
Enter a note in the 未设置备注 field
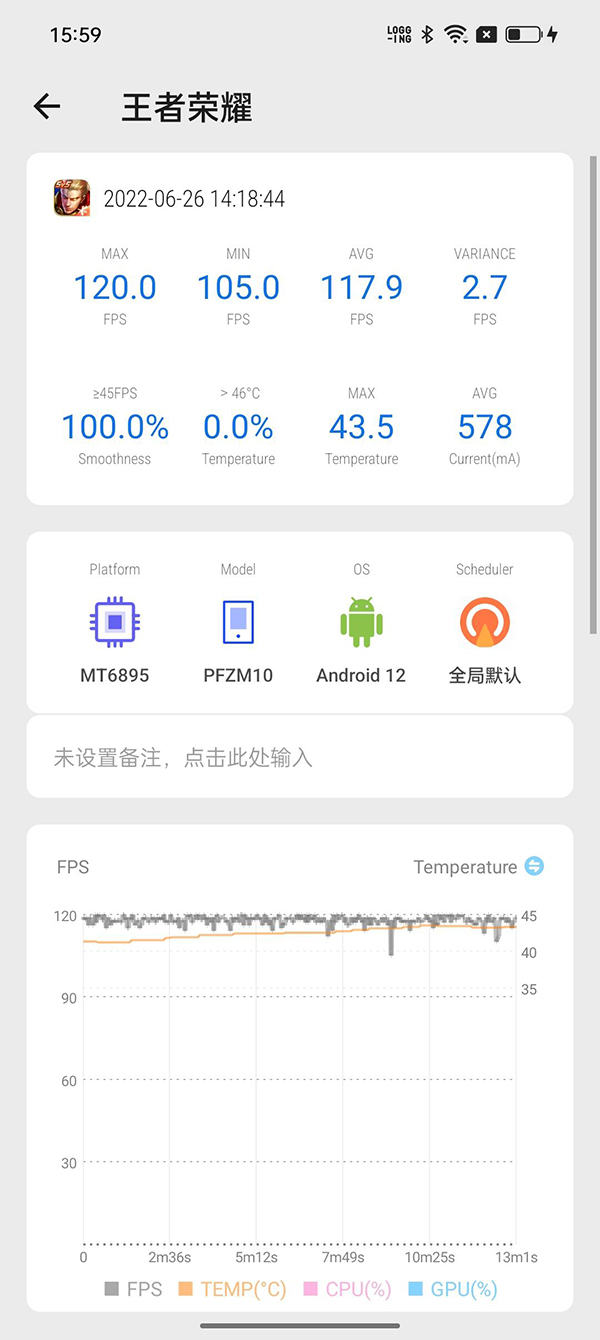(x=300, y=757)
